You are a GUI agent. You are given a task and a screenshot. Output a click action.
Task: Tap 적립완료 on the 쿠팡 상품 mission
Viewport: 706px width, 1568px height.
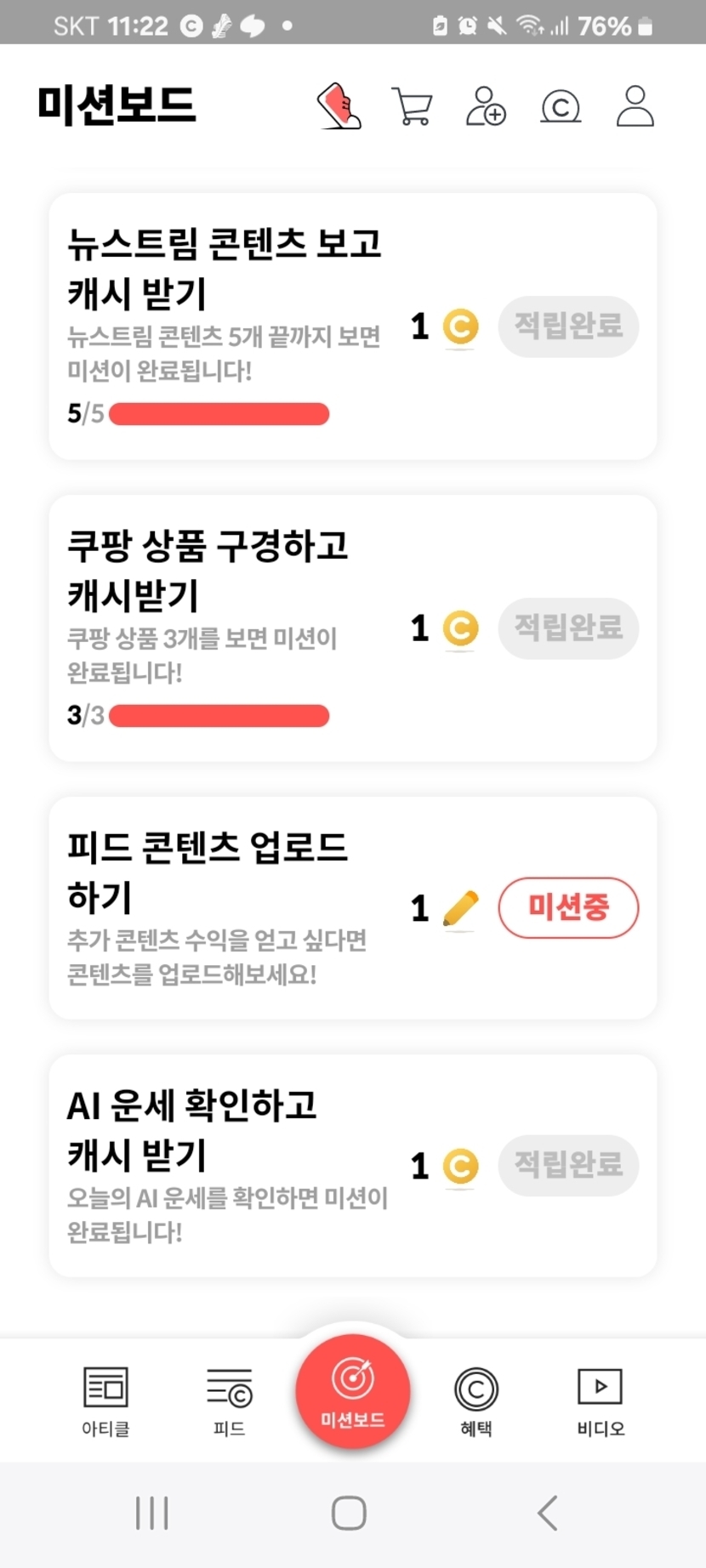pos(568,628)
